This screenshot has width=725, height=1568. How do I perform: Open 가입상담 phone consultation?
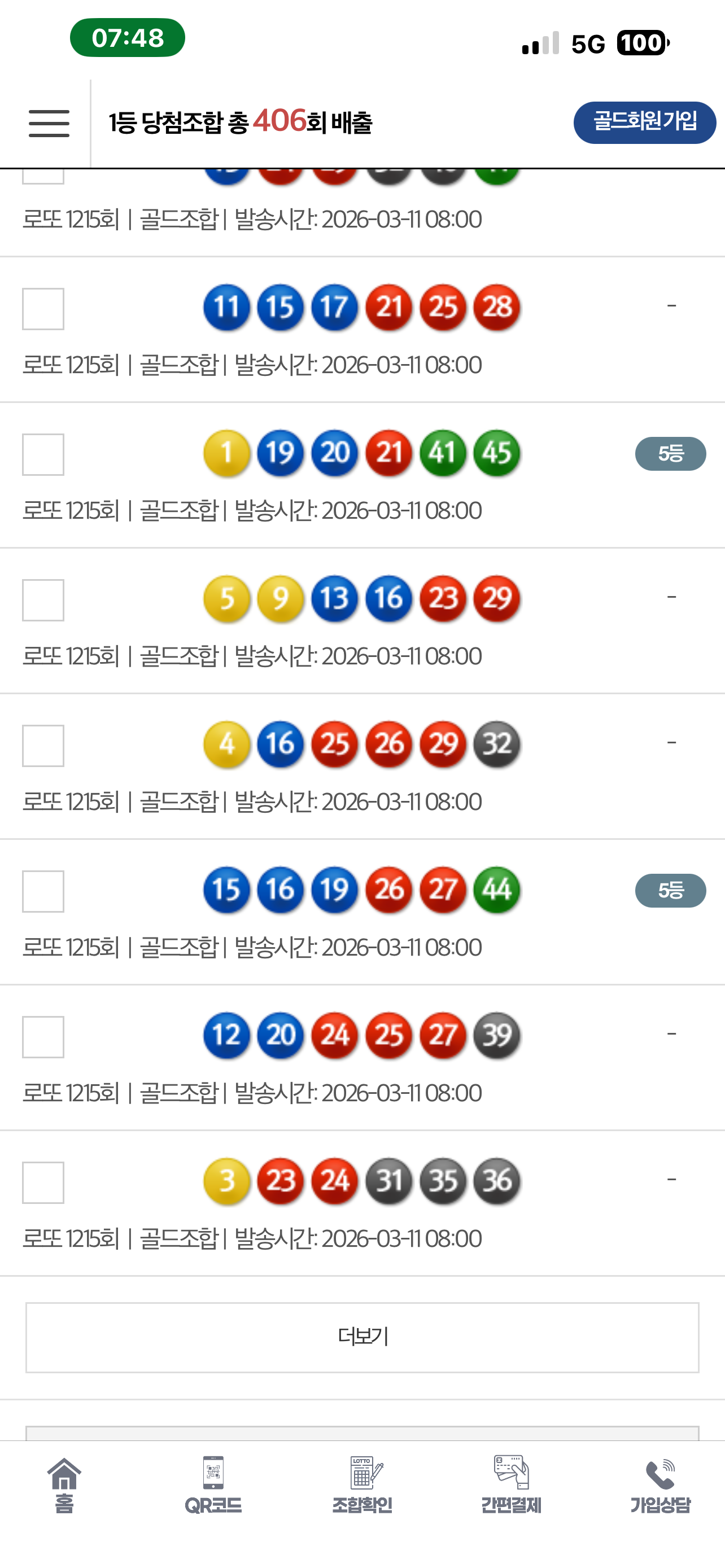661,1485
